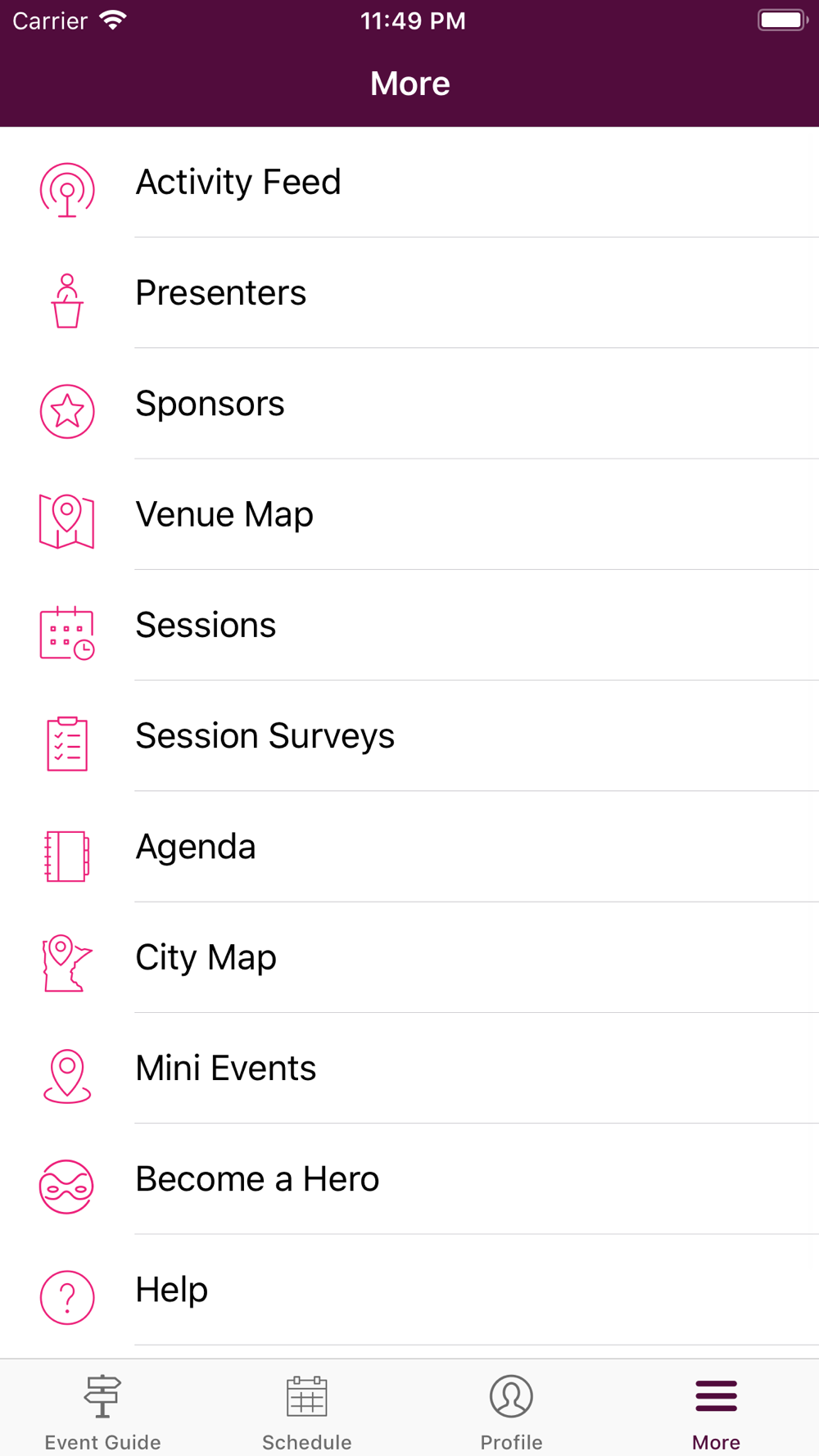View the Sponsors section
819x1456 pixels.
click(x=409, y=404)
